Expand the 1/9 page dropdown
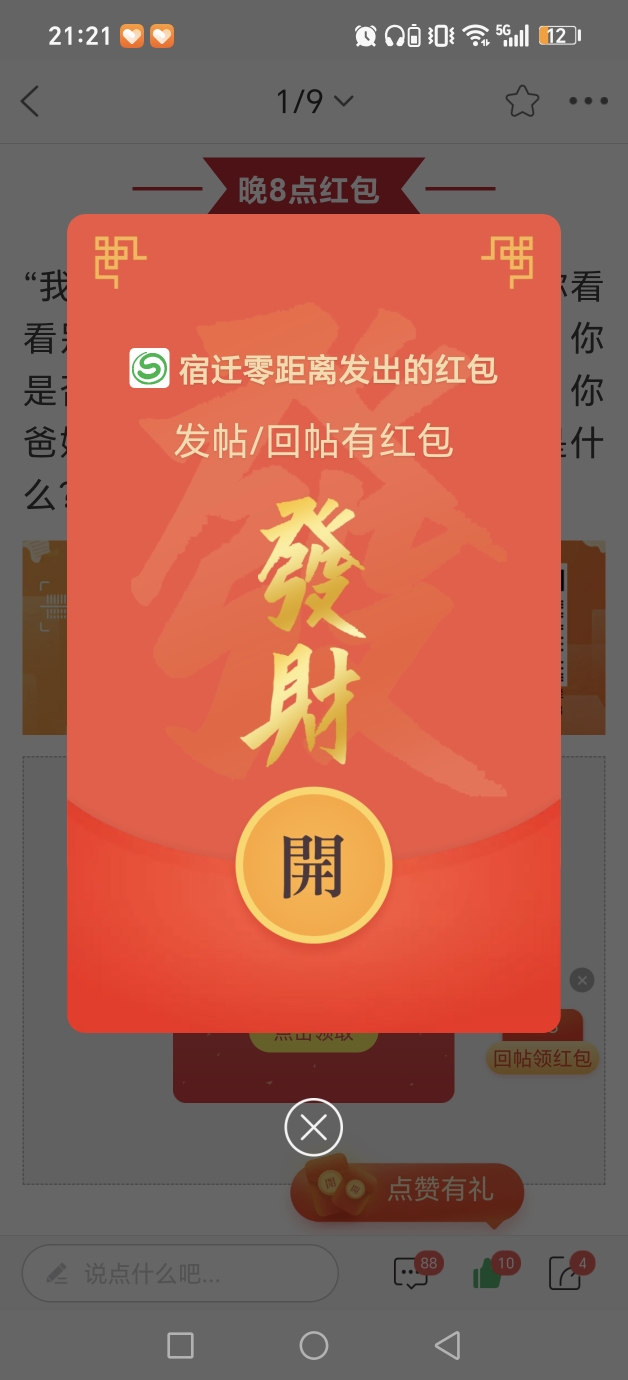The image size is (628, 1380). [x=314, y=101]
